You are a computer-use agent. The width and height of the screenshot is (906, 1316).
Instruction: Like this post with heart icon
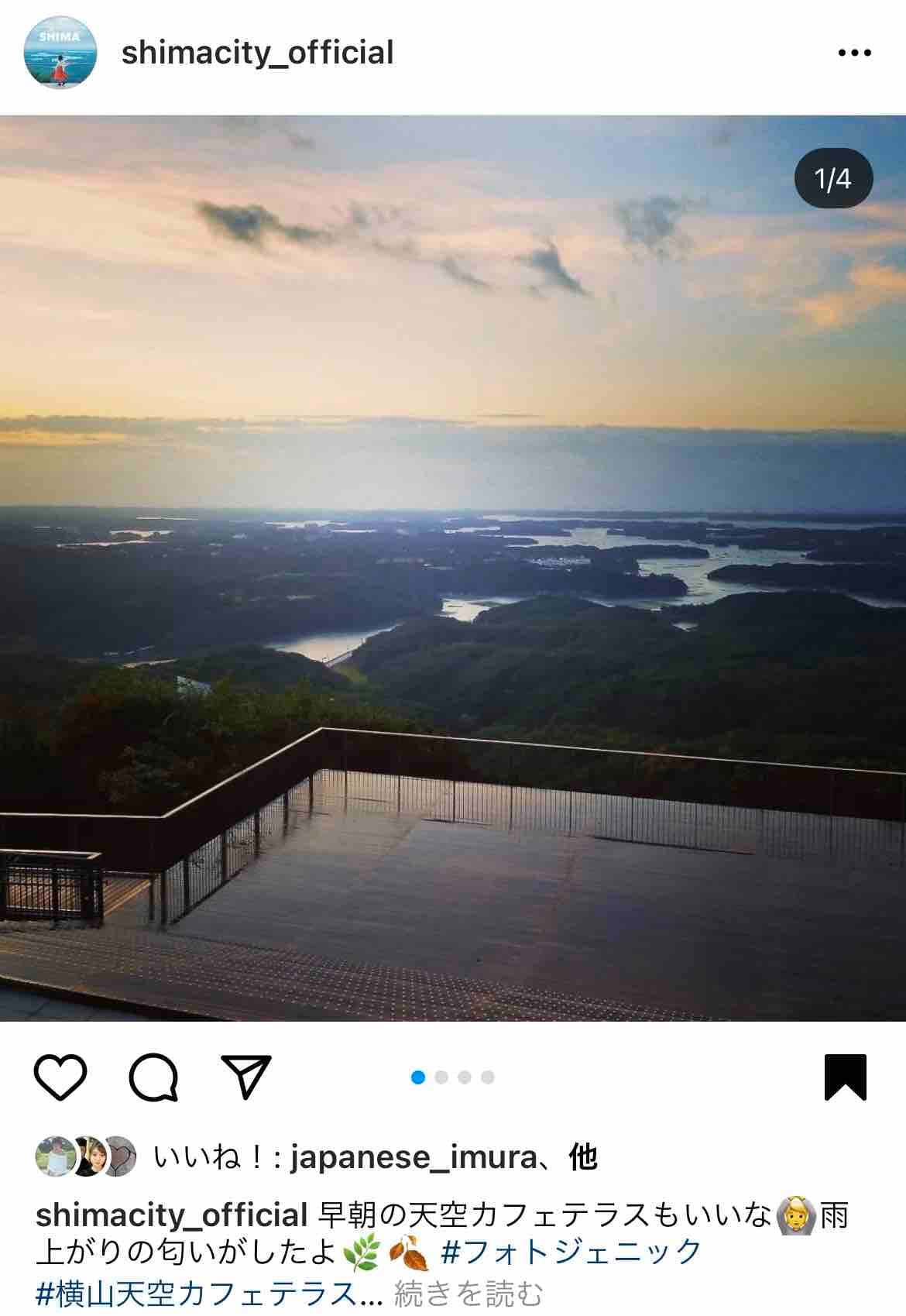[60, 1077]
